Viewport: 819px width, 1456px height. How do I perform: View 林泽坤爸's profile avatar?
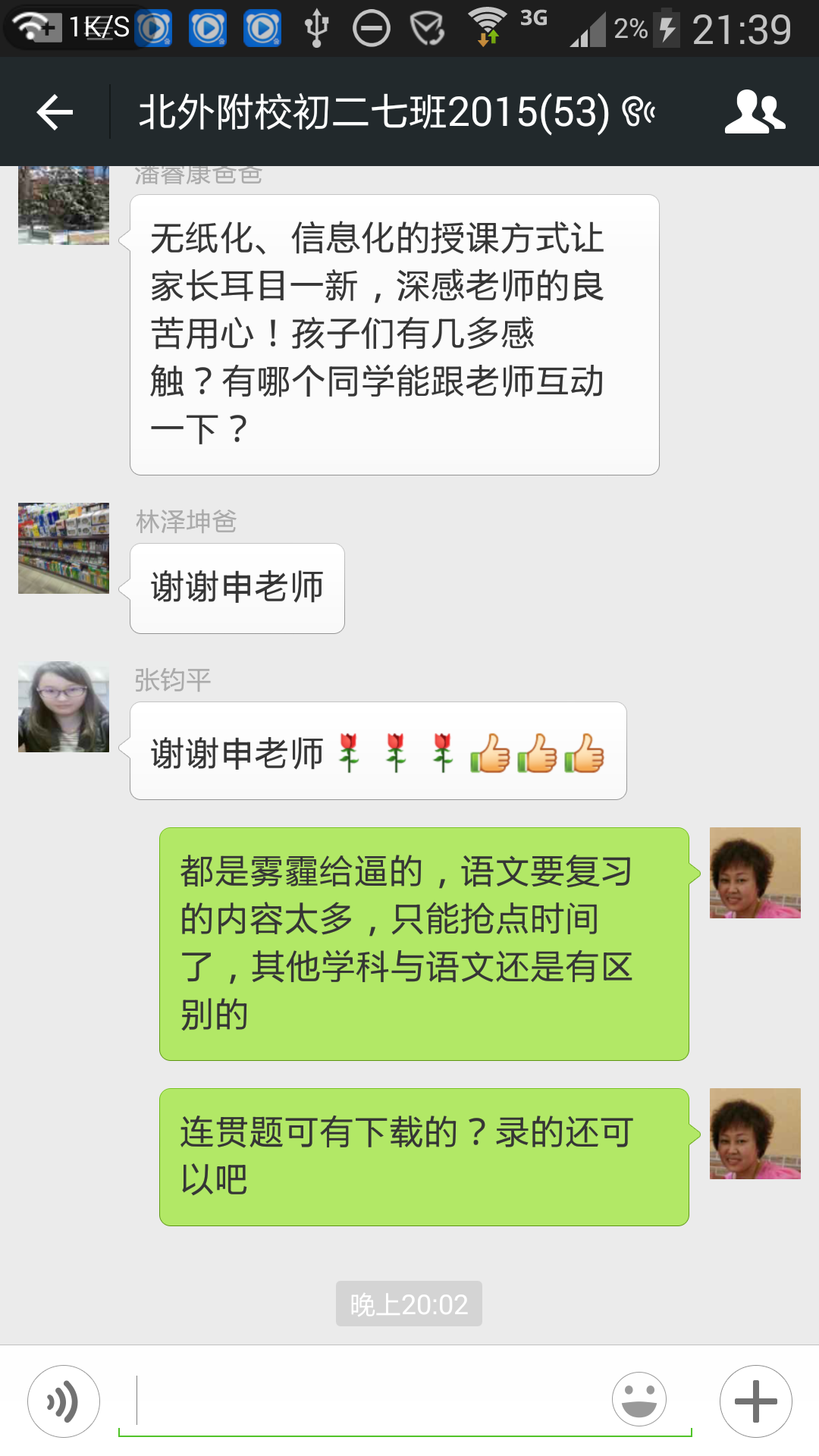(64, 548)
